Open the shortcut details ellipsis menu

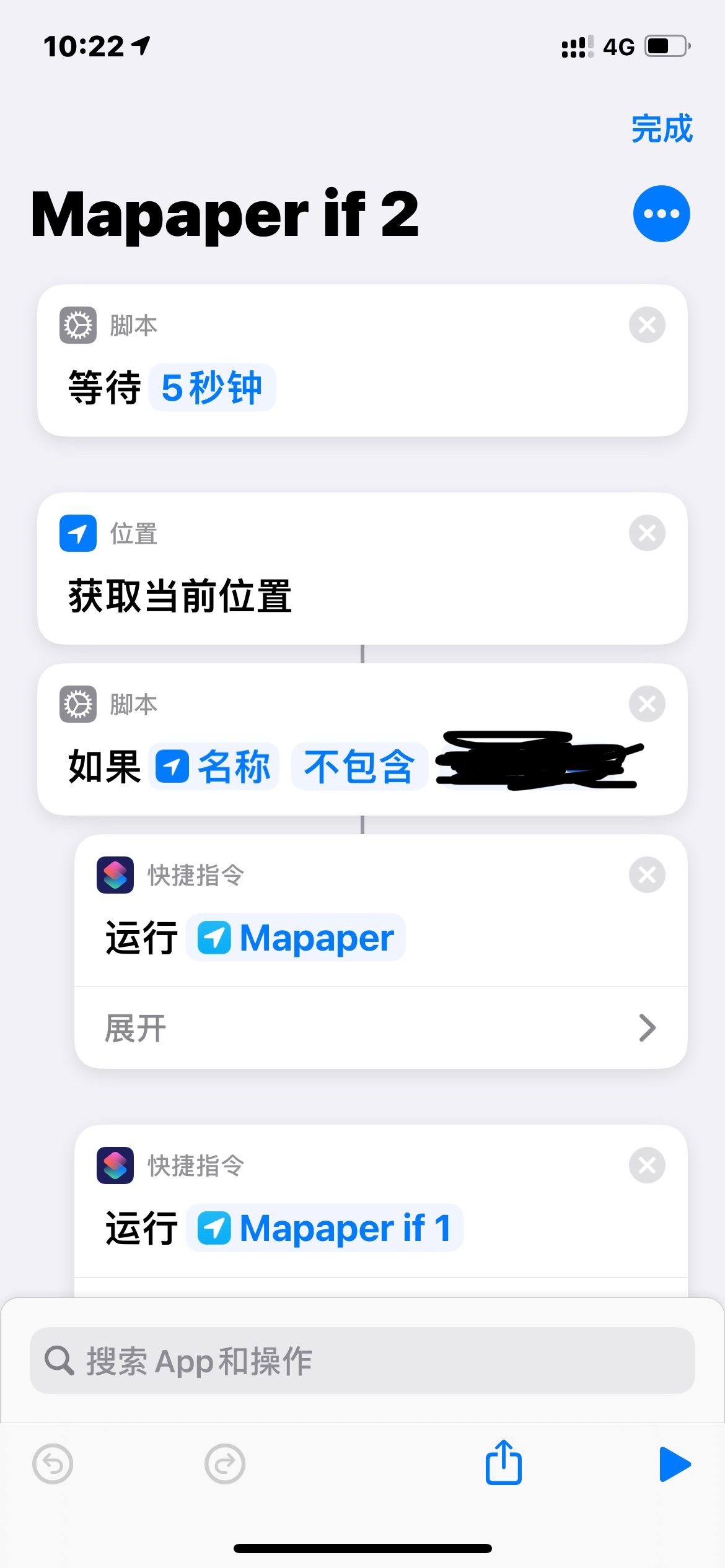click(x=661, y=214)
